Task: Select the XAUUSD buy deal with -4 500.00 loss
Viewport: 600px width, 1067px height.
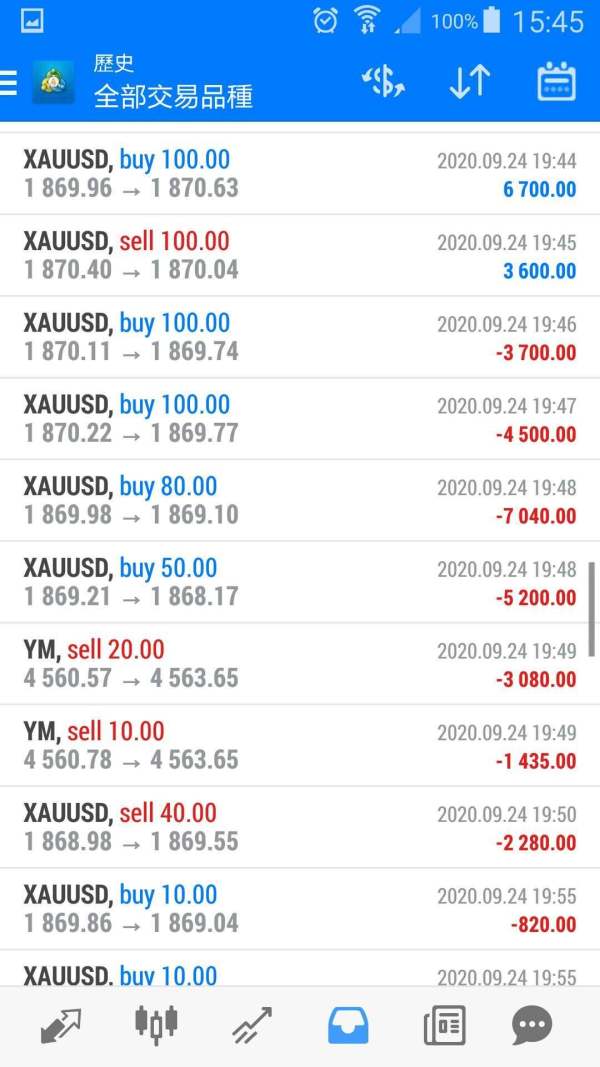Action: click(x=300, y=420)
